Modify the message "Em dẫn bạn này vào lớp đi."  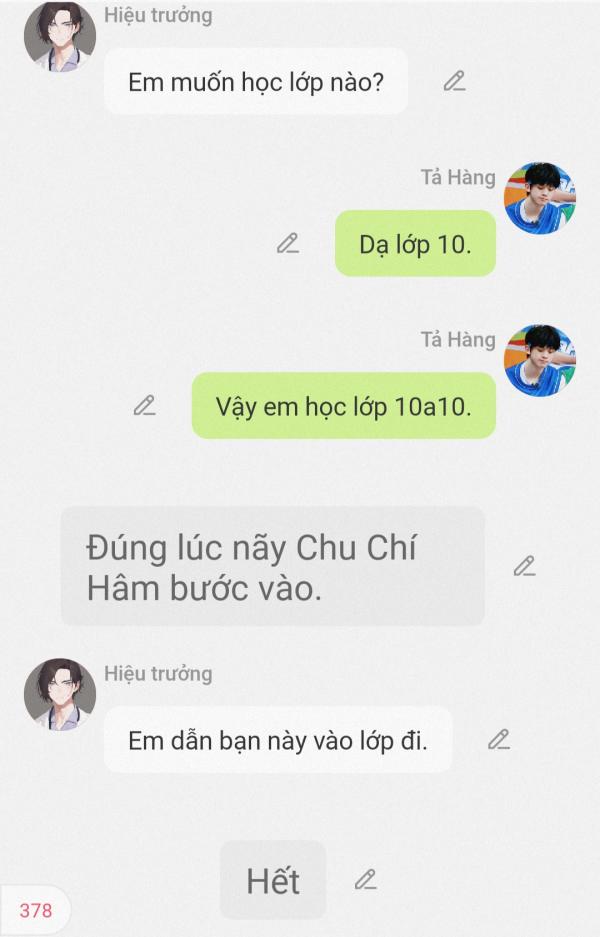(x=498, y=740)
